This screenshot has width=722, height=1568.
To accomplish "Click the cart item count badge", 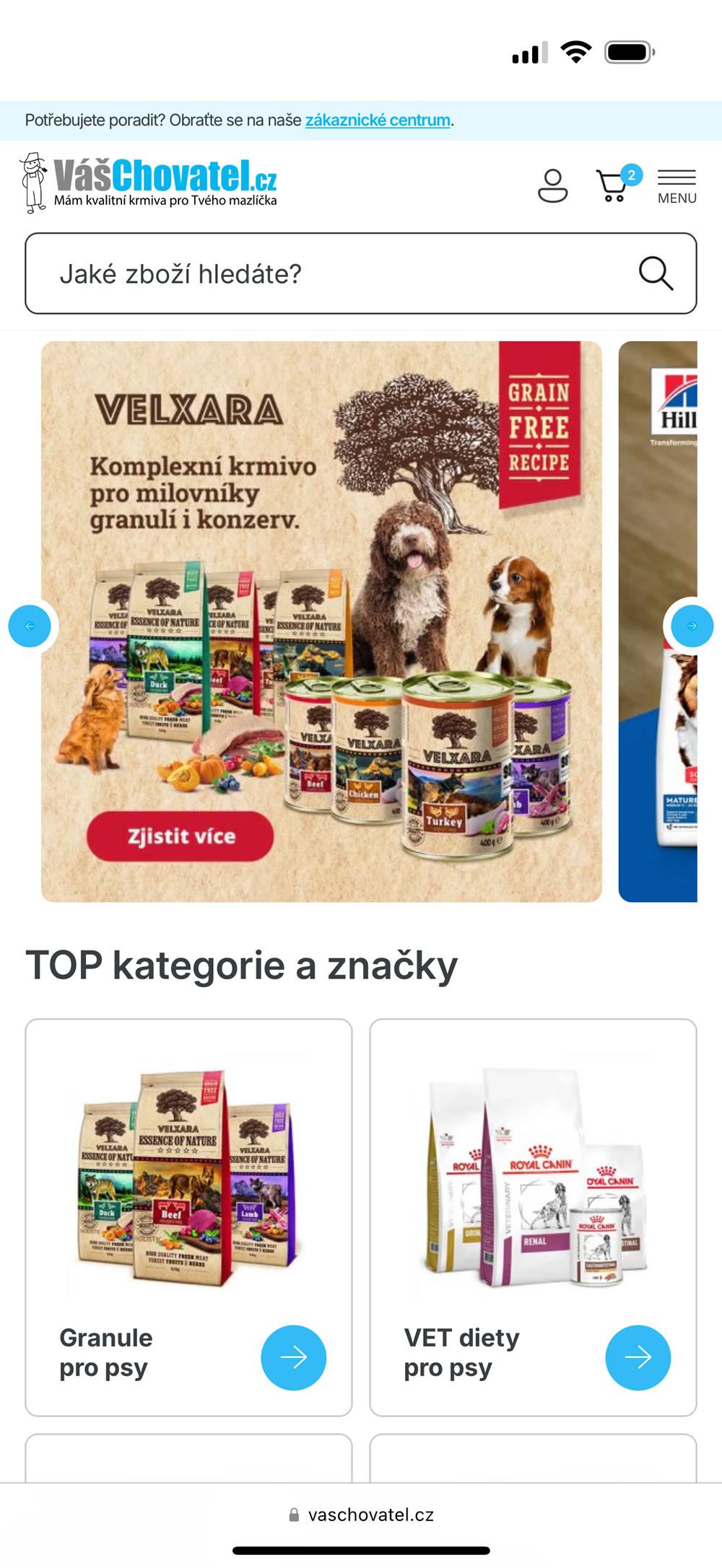I will [631, 172].
